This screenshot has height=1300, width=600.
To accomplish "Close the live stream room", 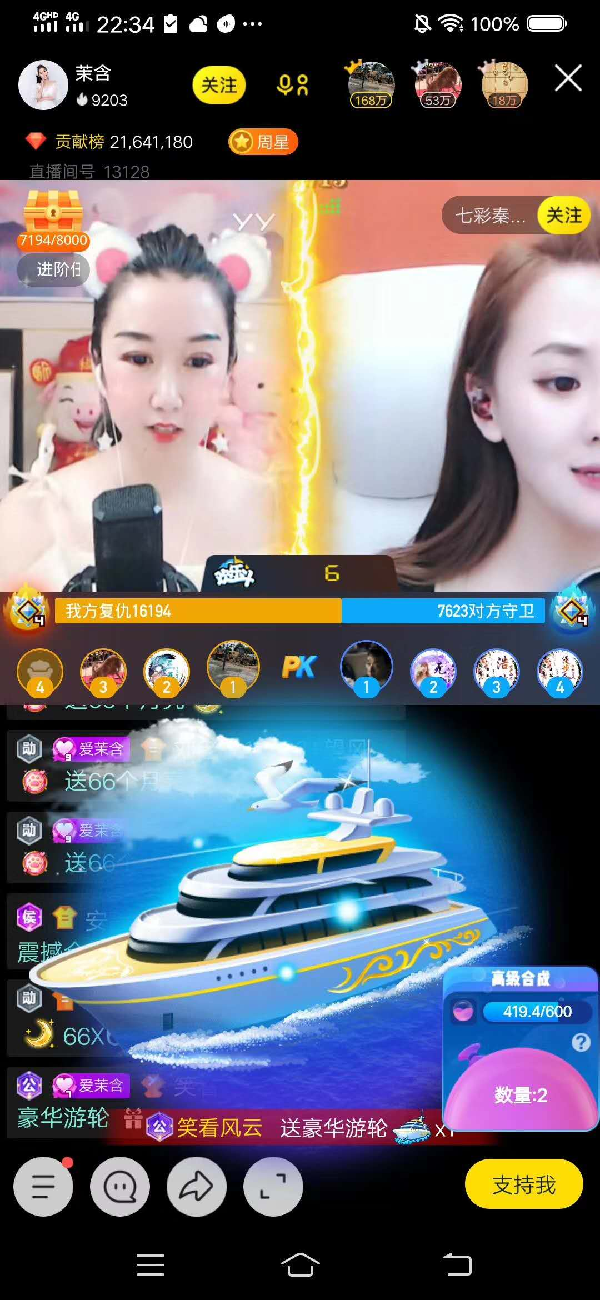I will 568,79.
